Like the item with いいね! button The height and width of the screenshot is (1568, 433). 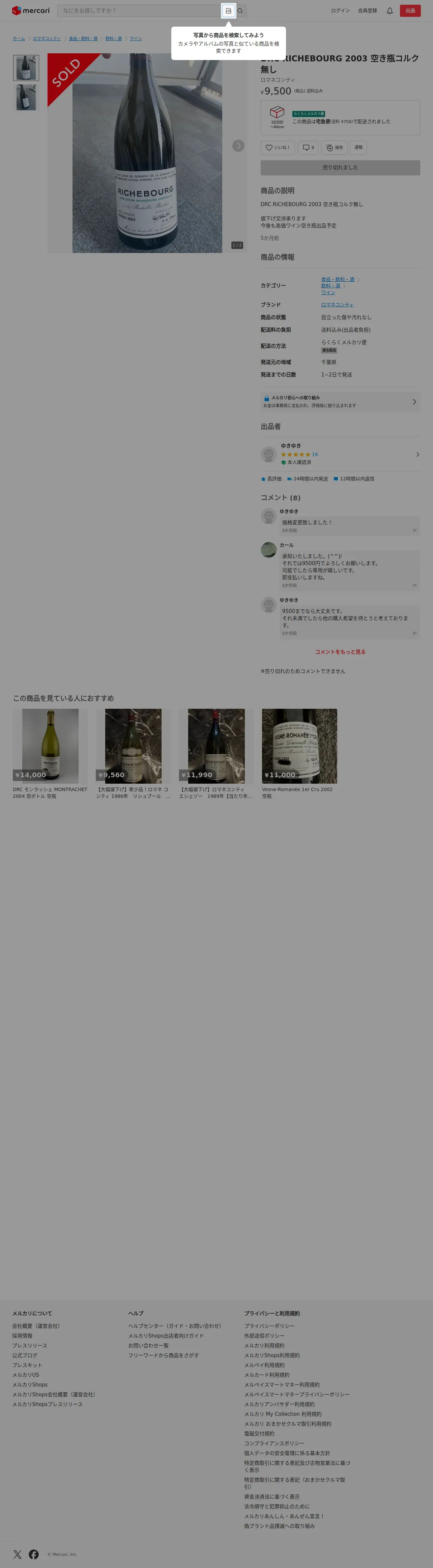pyautogui.click(x=277, y=147)
